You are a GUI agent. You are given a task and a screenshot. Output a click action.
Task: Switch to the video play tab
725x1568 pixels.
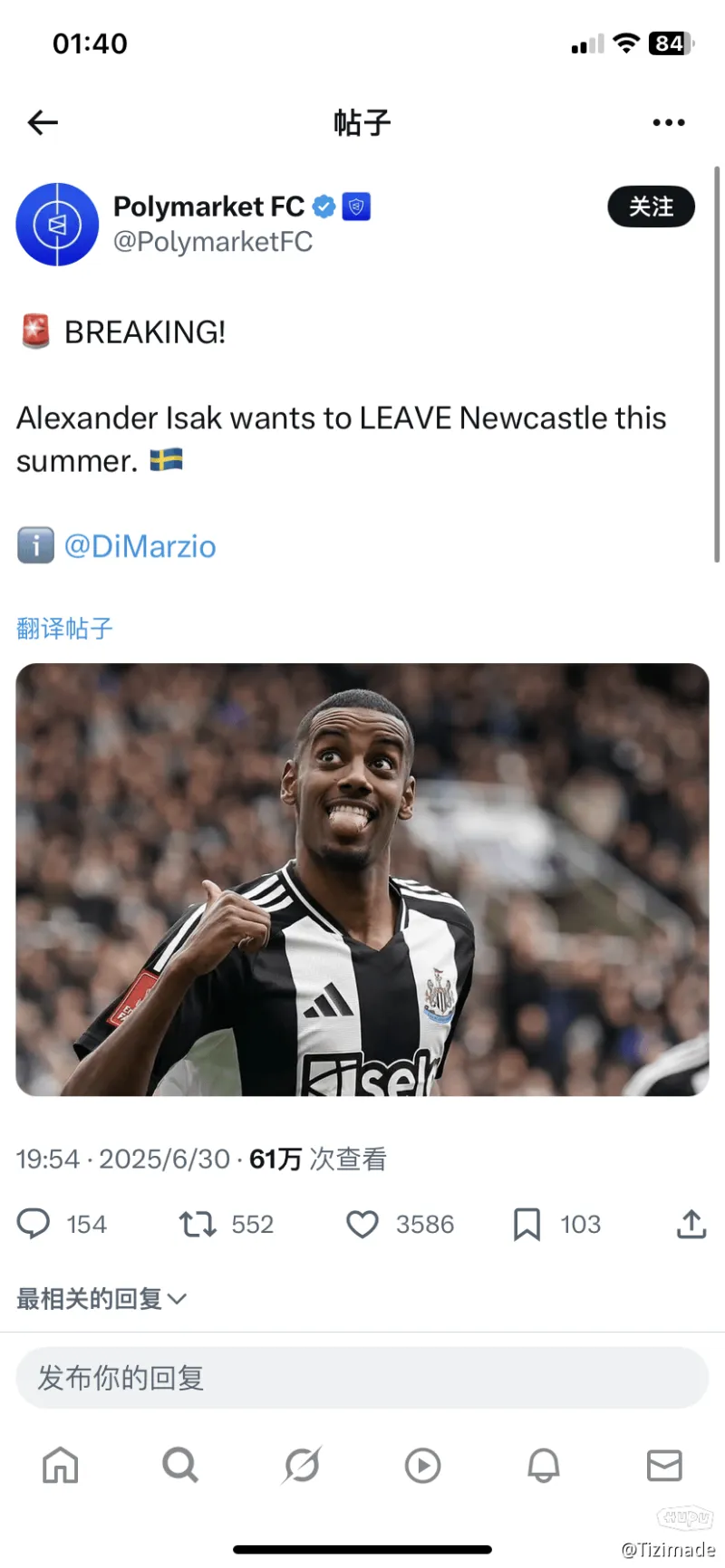(422, 1465)
